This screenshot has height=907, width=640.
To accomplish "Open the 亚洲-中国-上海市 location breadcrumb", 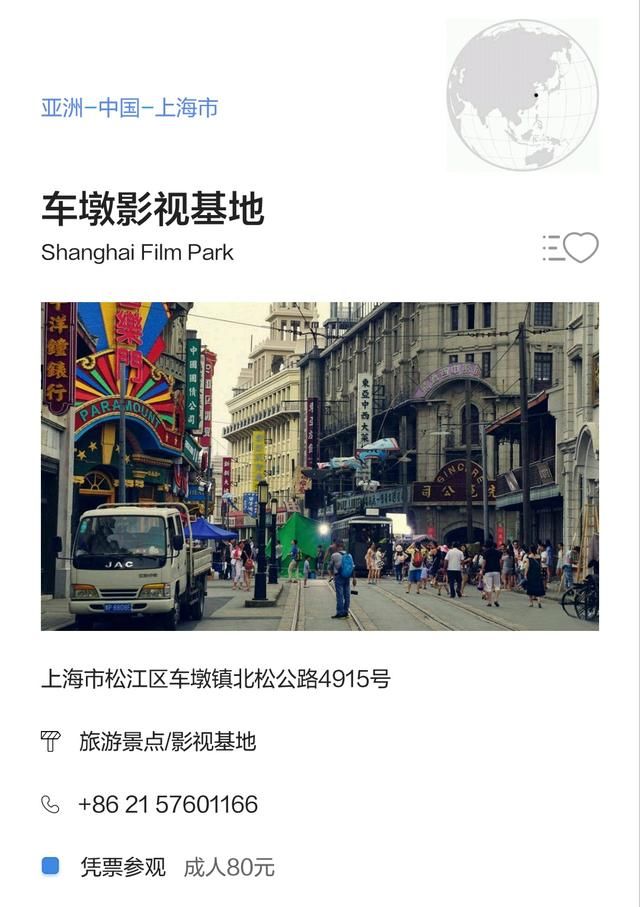I will tap(129, 107).
